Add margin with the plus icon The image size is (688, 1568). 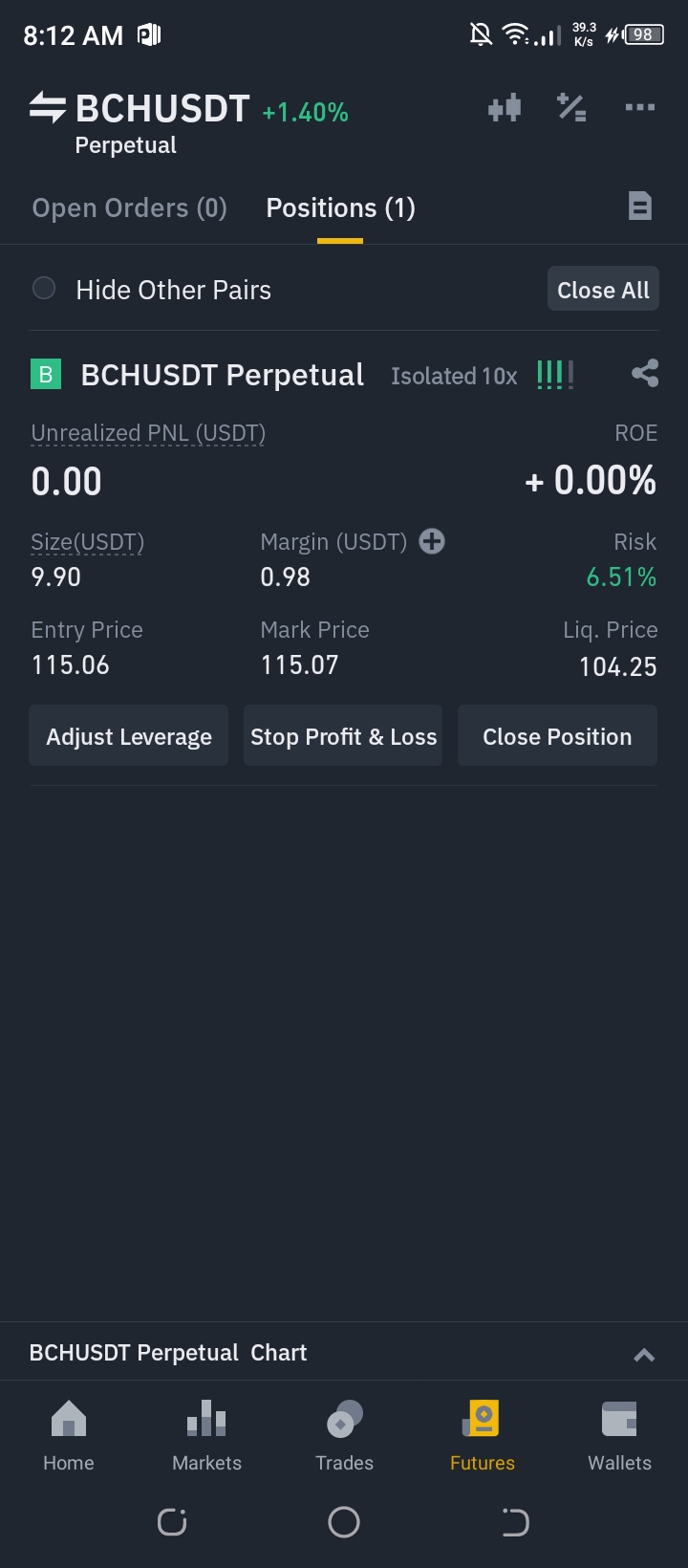tap(432, 541)
